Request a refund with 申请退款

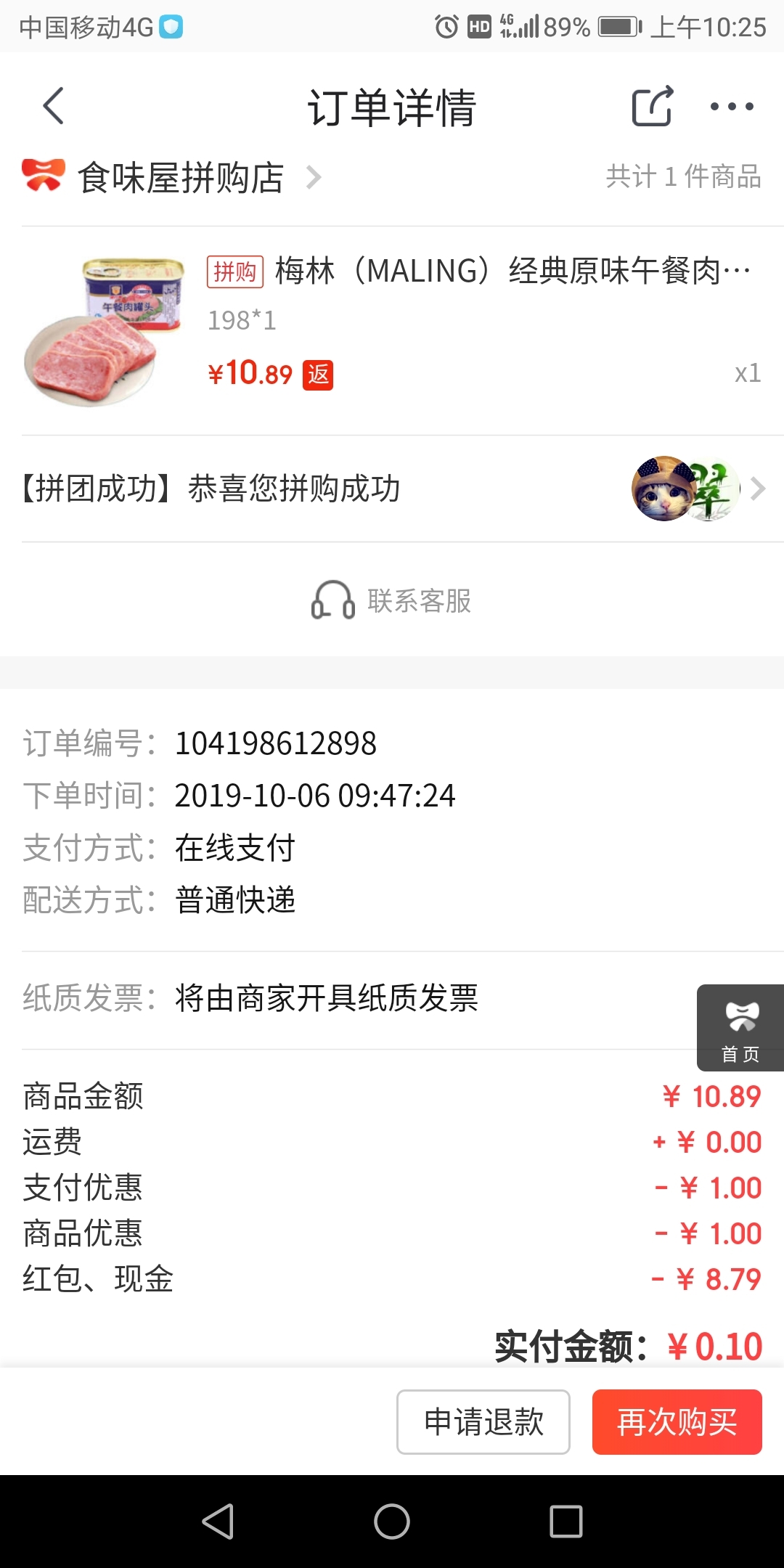point(483,1422)
